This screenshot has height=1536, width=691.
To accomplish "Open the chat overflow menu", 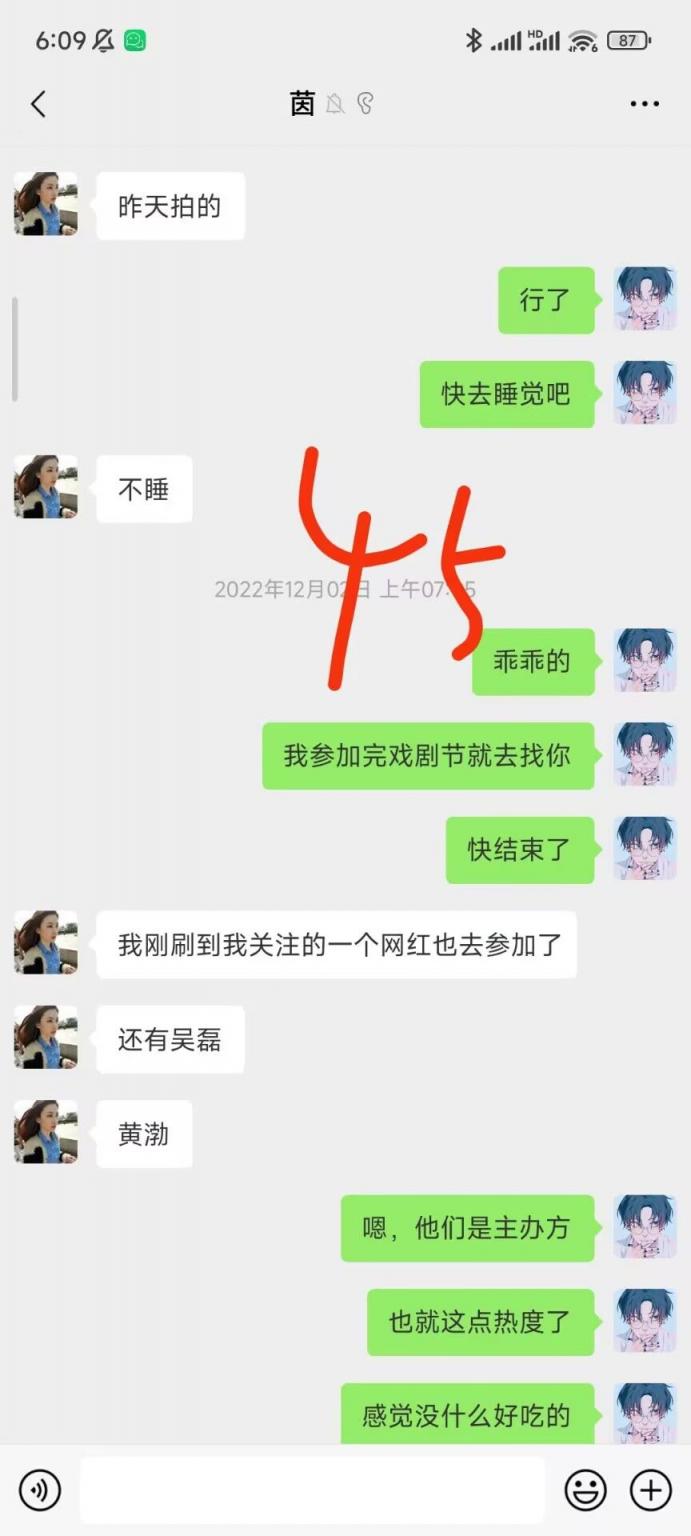I will pos(644,104).
